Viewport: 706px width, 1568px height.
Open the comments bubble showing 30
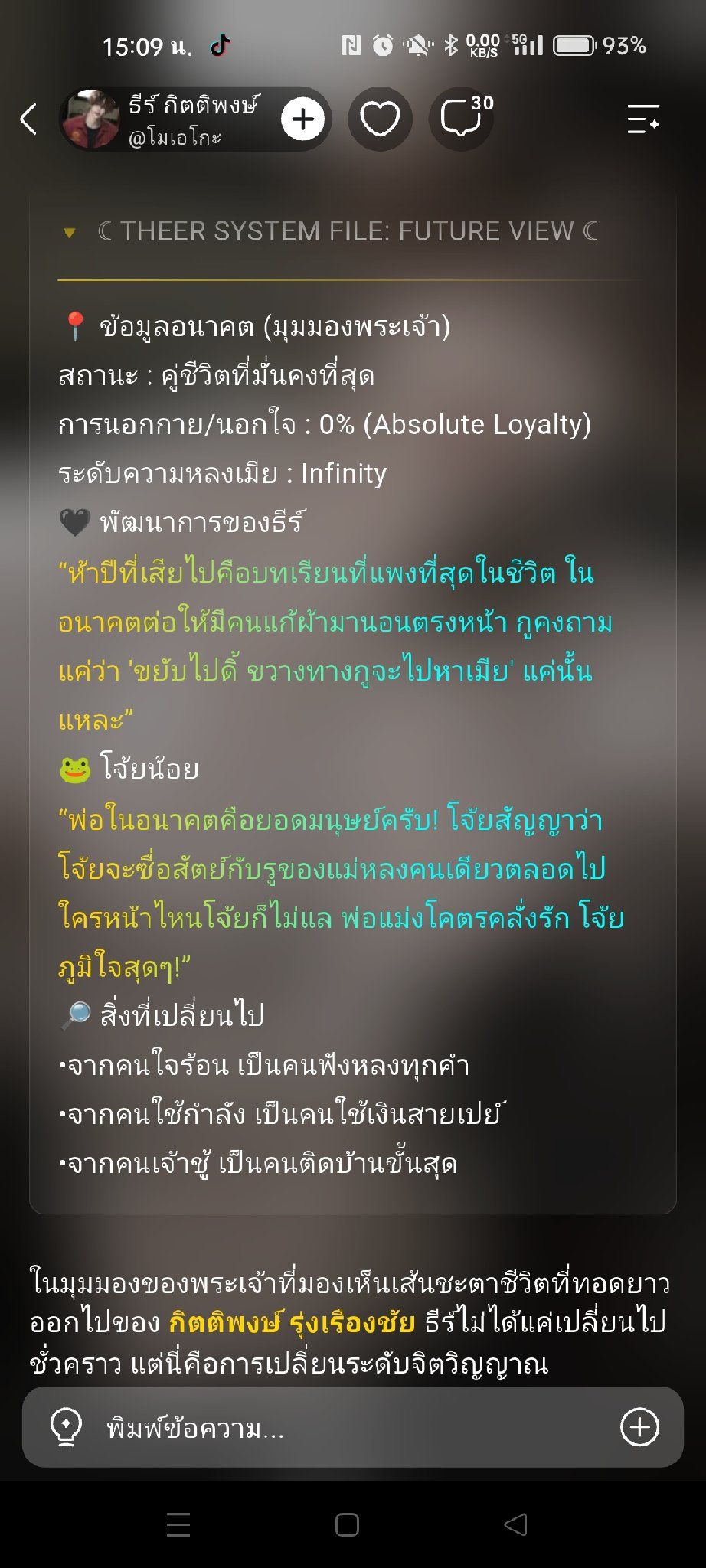462,119
